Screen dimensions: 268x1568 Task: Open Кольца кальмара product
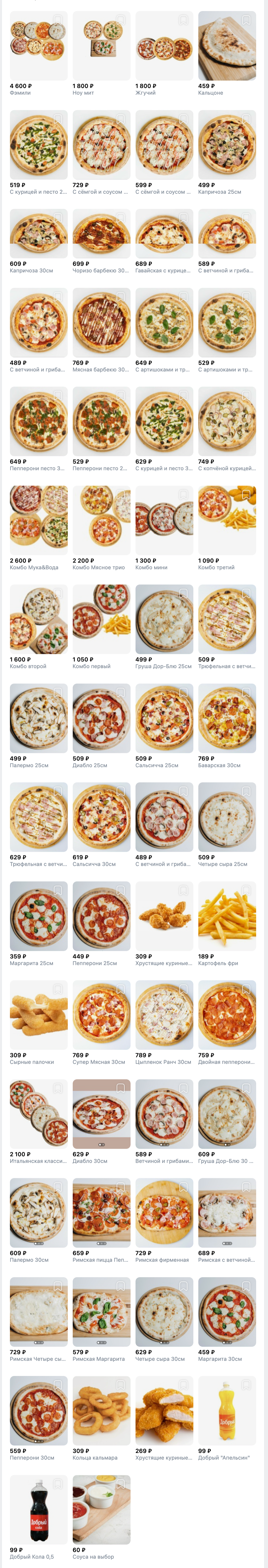[x=101, y=1410]
